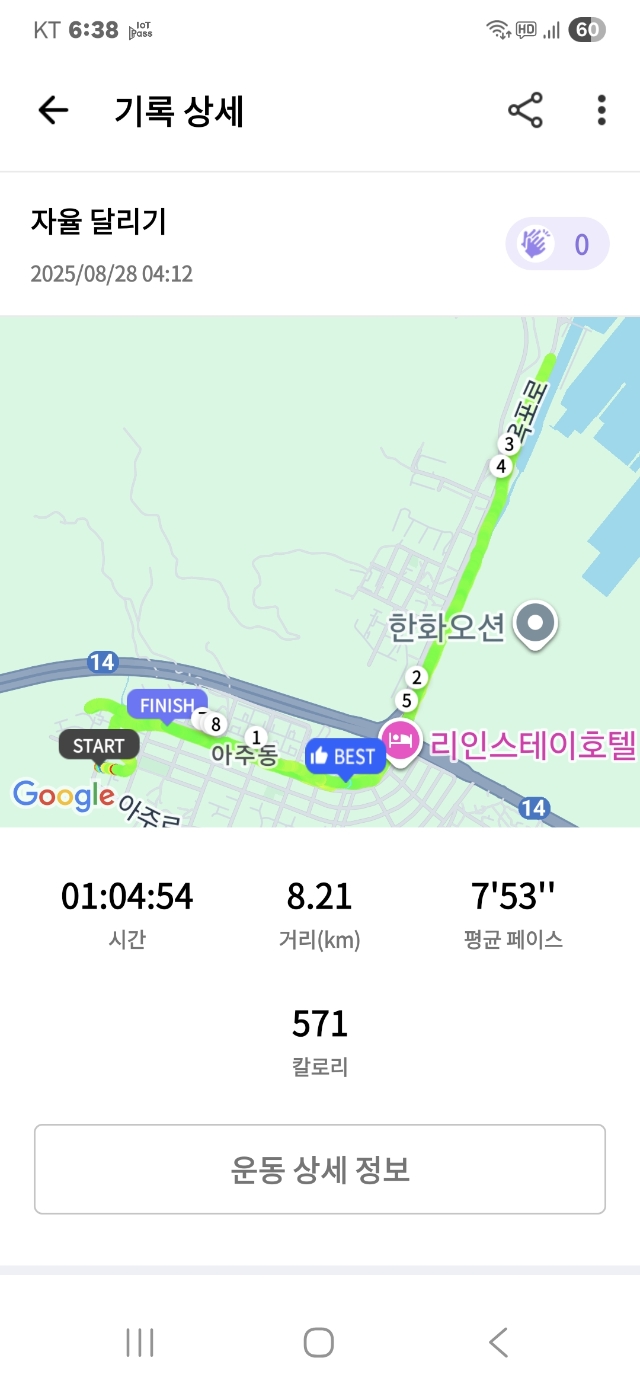Open recent apps from navigation bar
The height and width of the screenshot is (1387, 640).
(x=140, y=1342)
